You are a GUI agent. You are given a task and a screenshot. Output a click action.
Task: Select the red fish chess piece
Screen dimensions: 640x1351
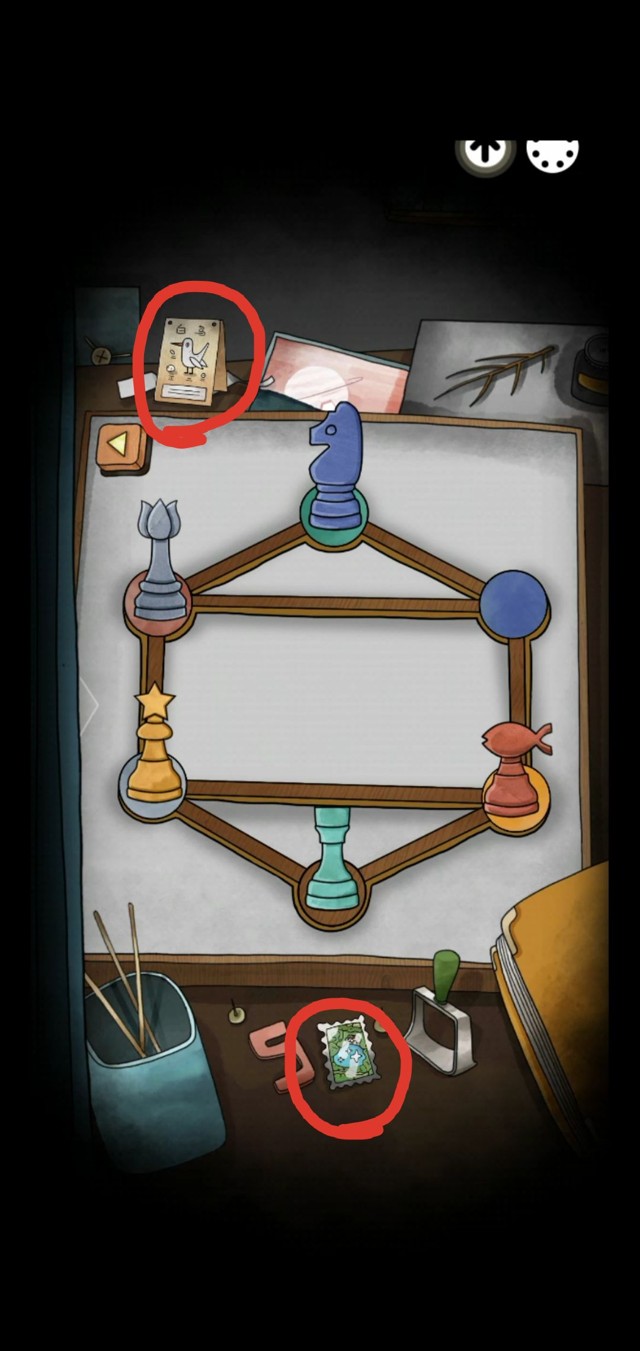pos(515,768)
